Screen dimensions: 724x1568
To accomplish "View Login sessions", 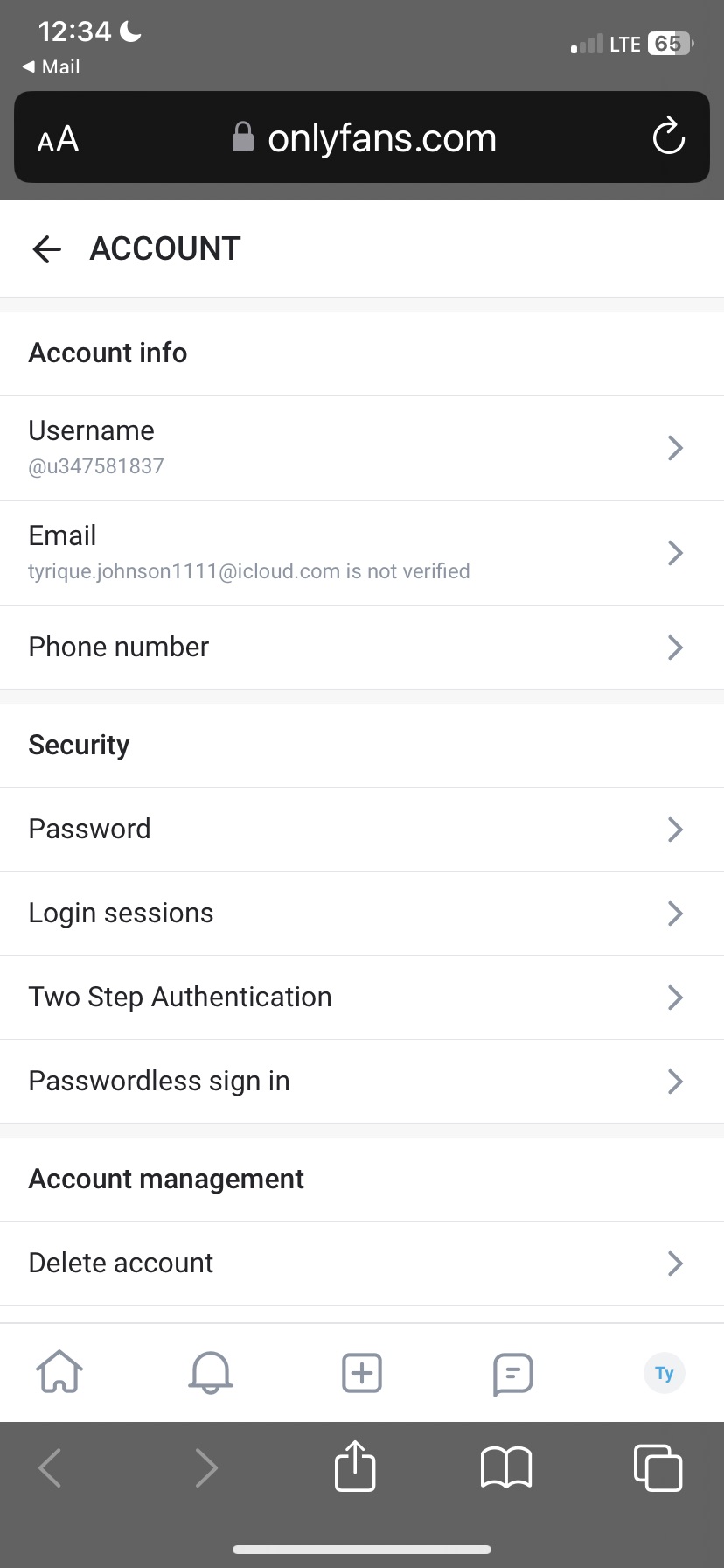I will [362, 913].
